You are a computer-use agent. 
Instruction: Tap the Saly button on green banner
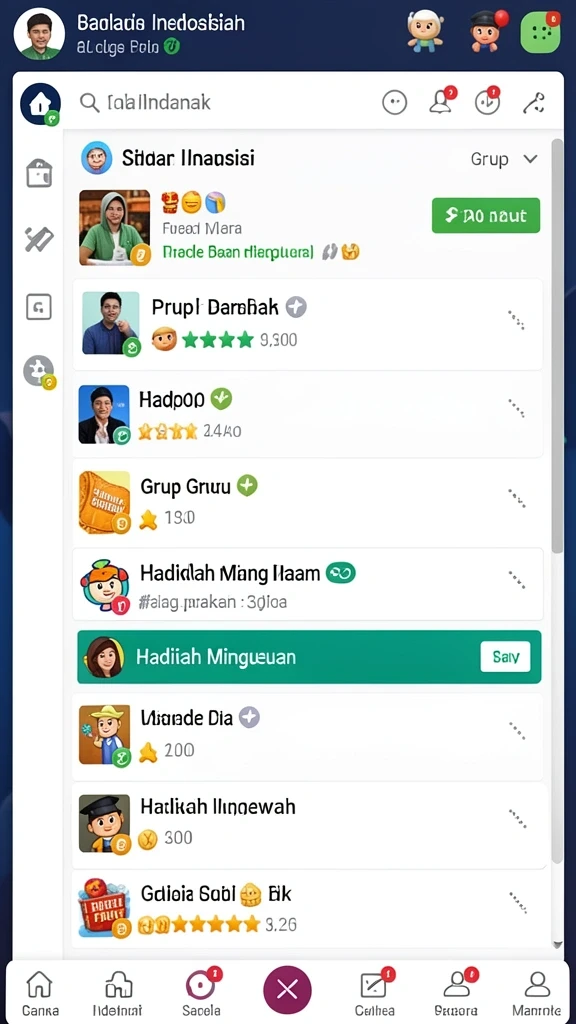pos(505,657)
